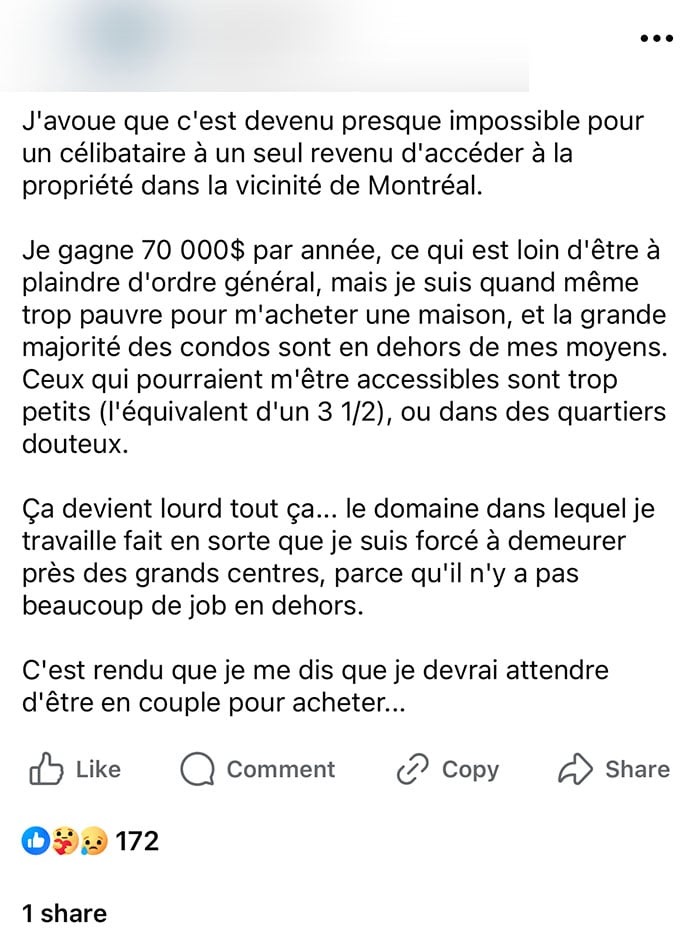Open the three-dot post options menu
This screenshot has width=700, height=949.
click(656, 39)
